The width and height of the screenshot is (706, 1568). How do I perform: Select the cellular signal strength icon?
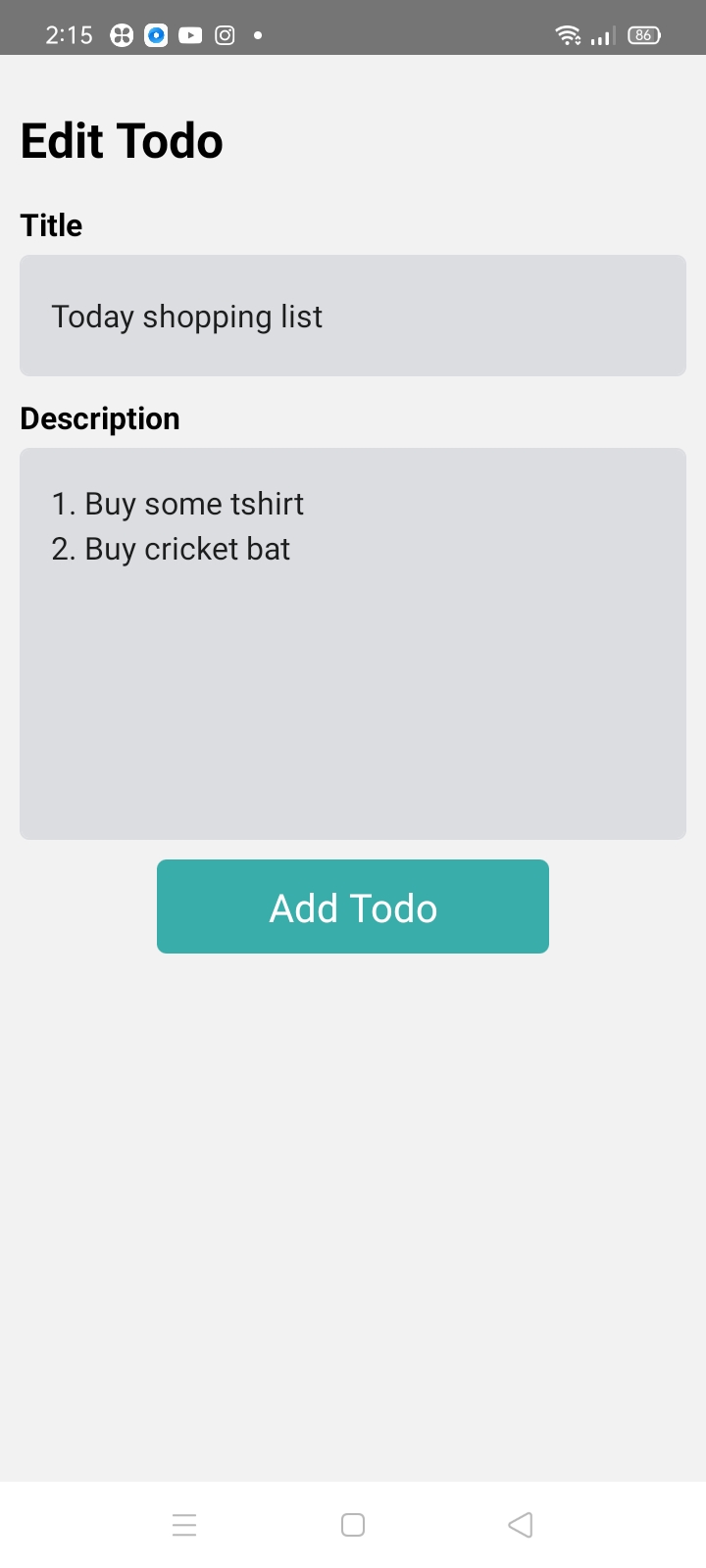pyautogui.click(x=600, y=36)
